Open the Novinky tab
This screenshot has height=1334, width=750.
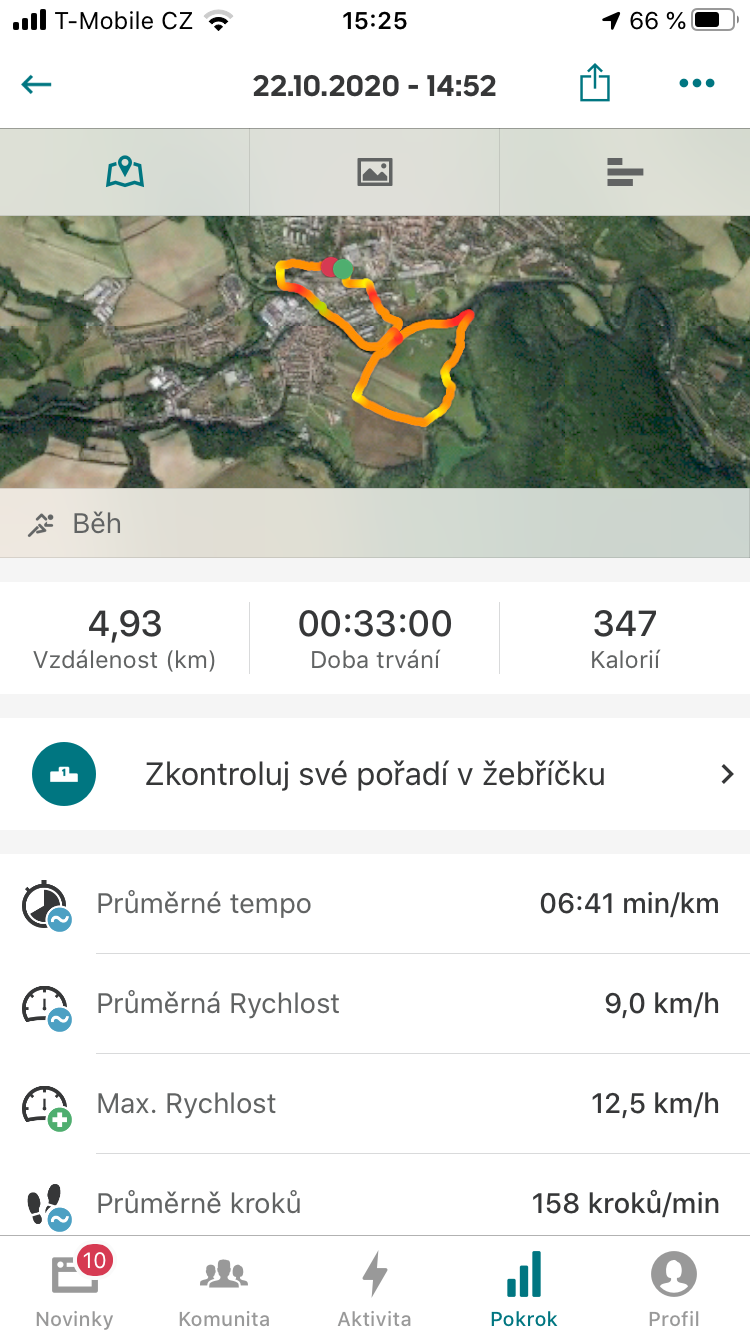[75, 1287]
